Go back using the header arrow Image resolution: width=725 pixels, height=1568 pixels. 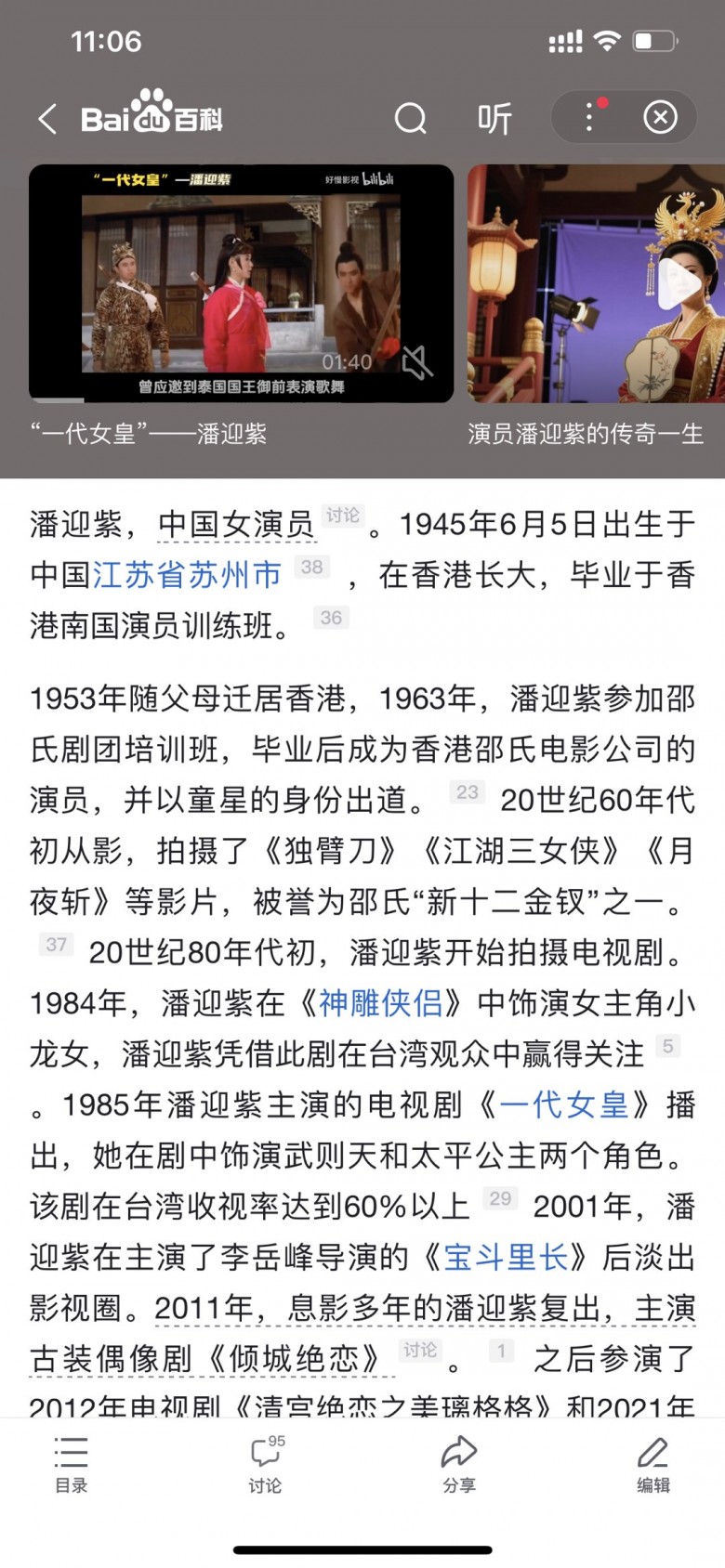[48, 119]
